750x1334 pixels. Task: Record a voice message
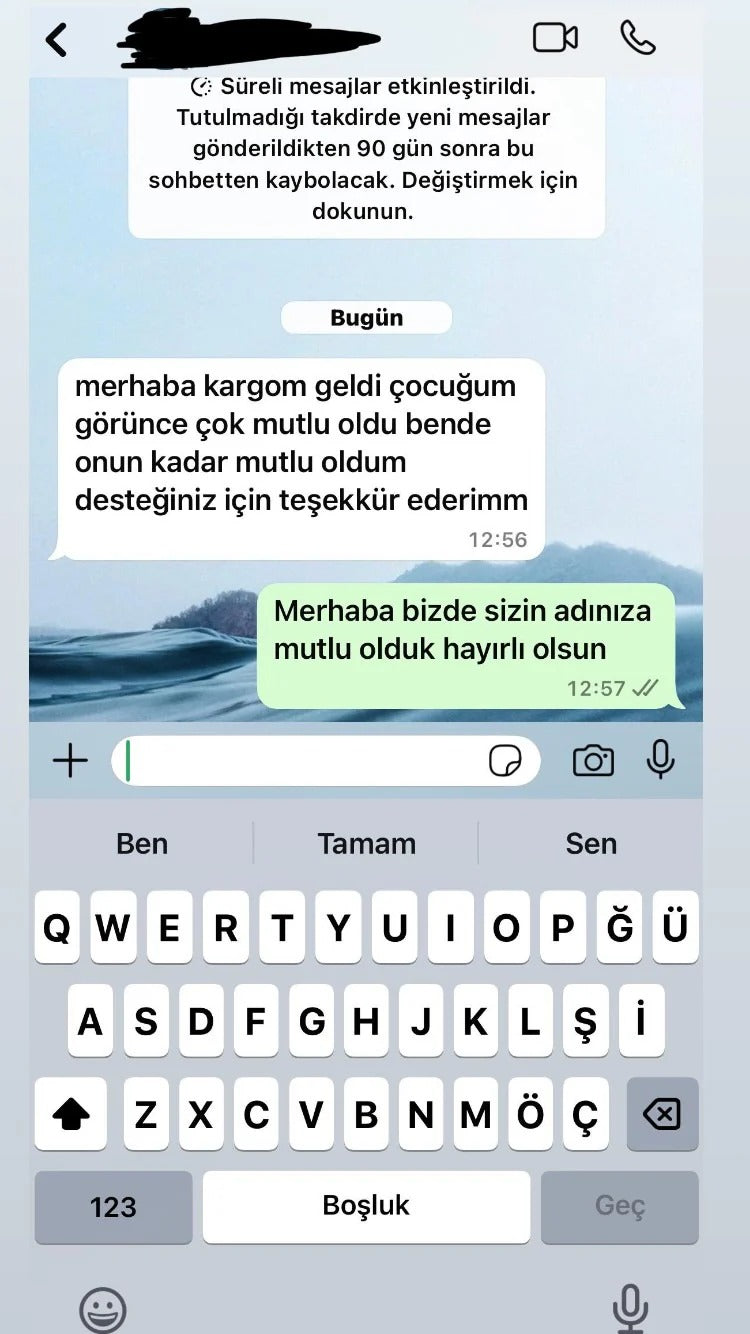click(x=660, y=760)
